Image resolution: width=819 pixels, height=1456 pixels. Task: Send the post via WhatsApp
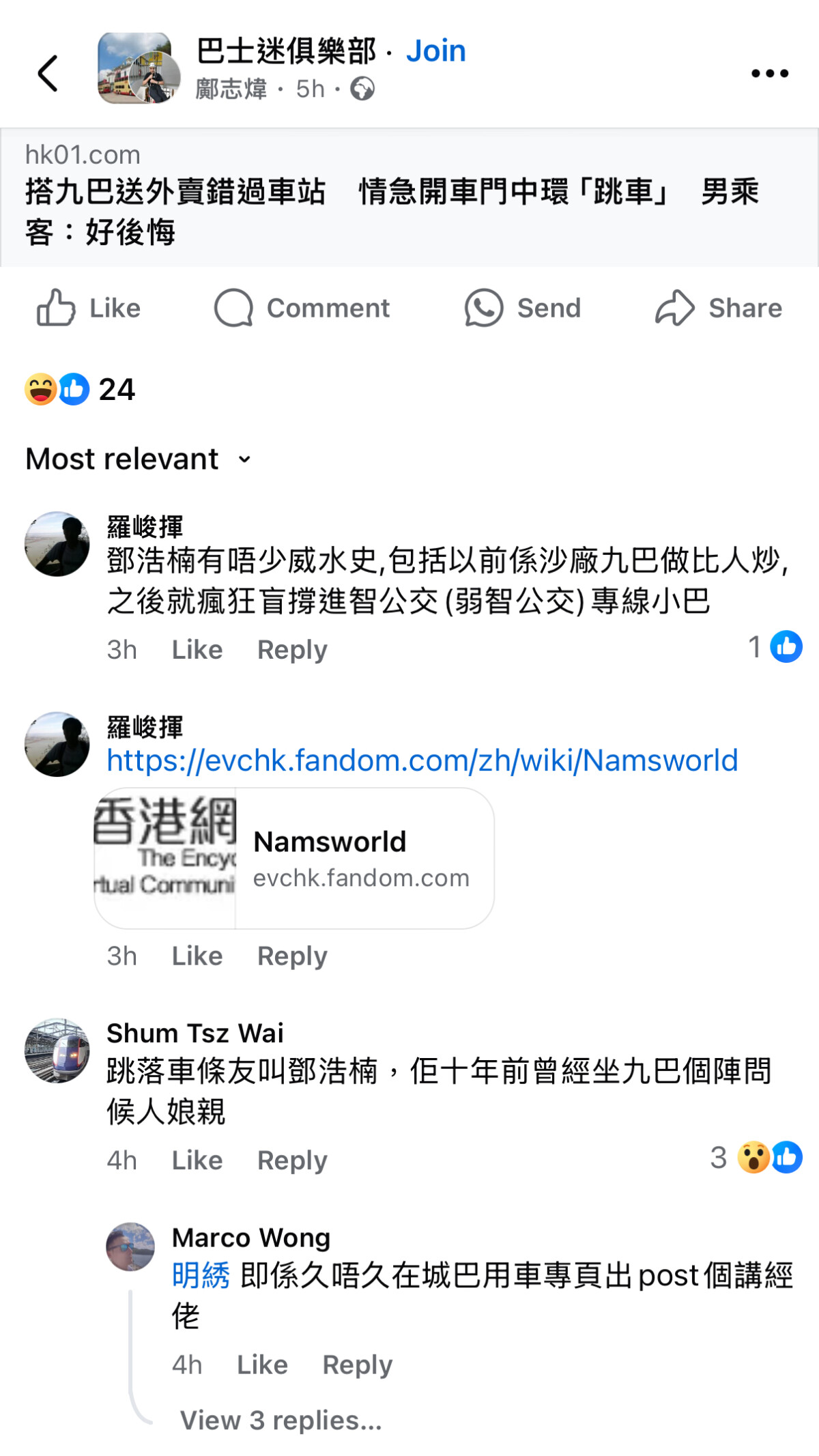click(523, 308)
